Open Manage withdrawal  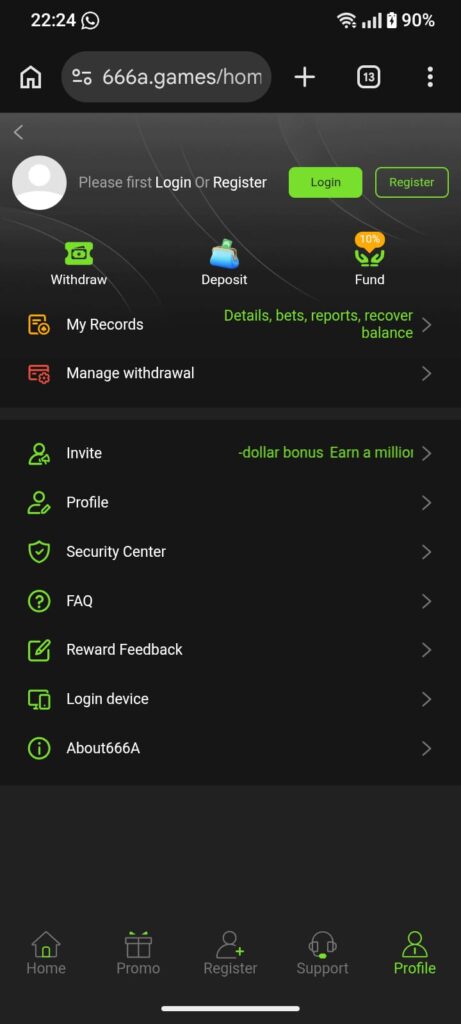pos(230,374)
